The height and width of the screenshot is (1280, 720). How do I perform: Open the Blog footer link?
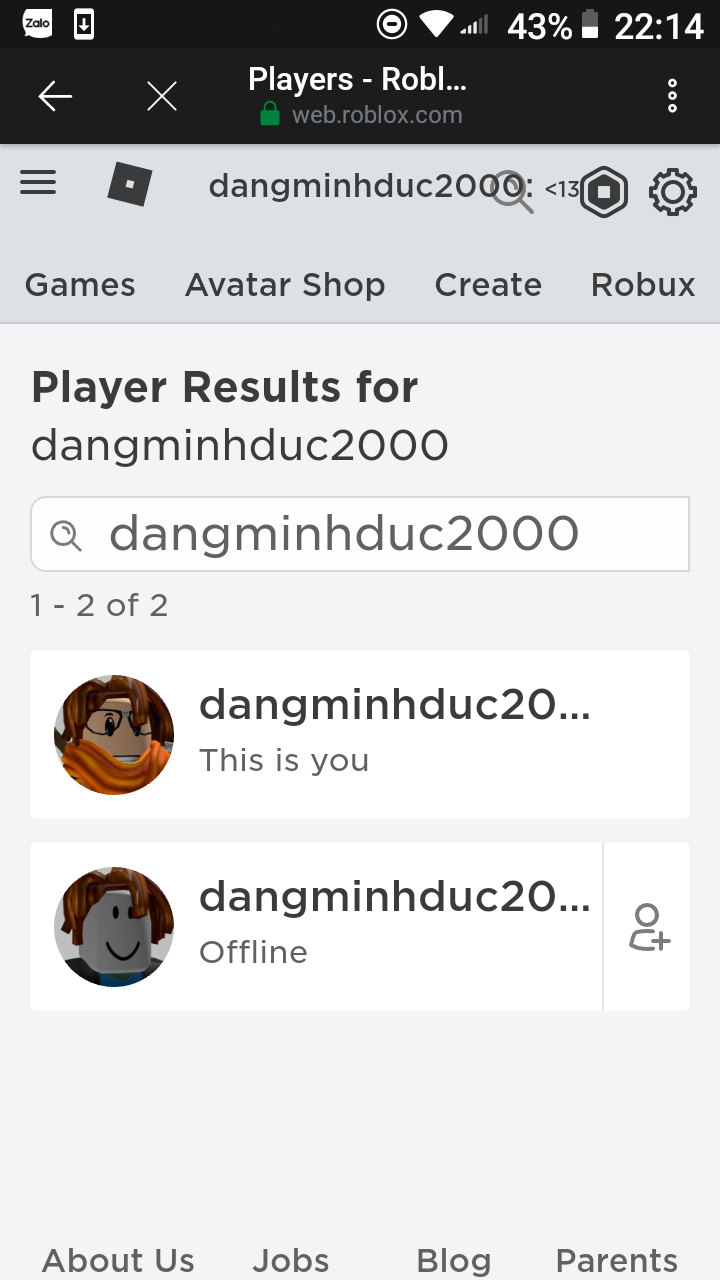click(453, 1260)
